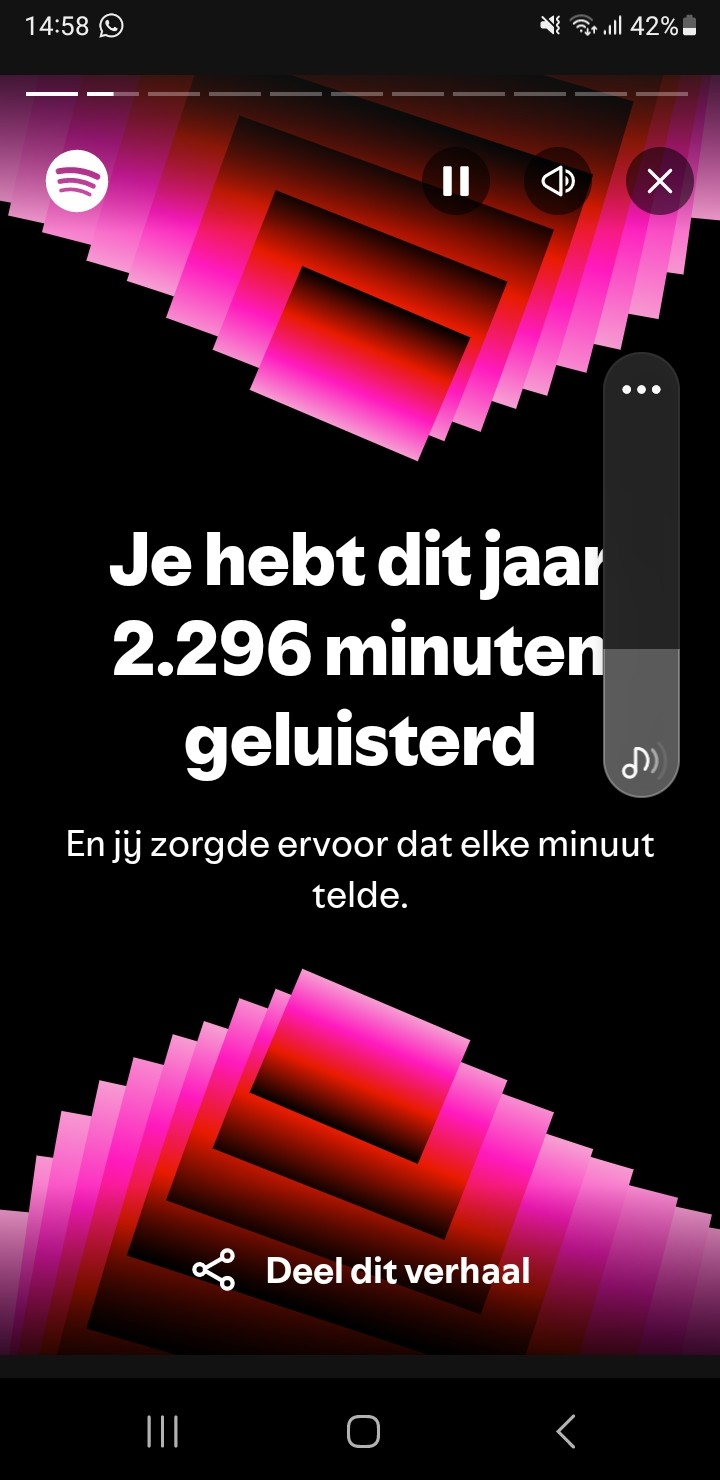The width and height of the screenshot is (720, 1480).
Task: Open the volume panel's three-dot options
Action: (x=641, y=390)
